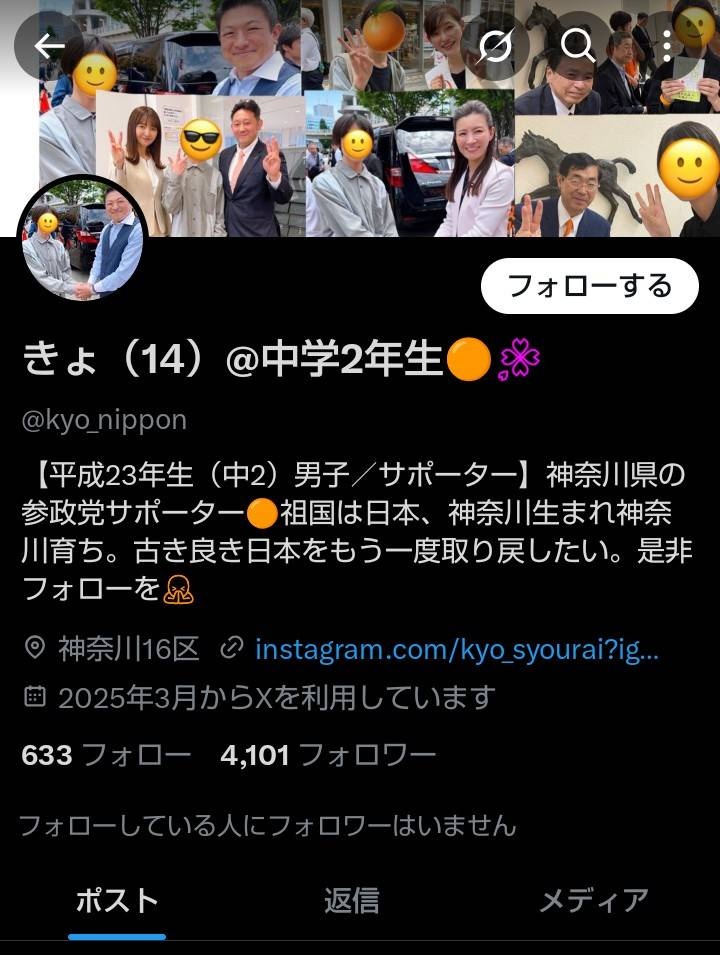This screenshot has height=955, width=720.
Task: Open the three-dot overflow menu
Action: click(x=667, y=46)
